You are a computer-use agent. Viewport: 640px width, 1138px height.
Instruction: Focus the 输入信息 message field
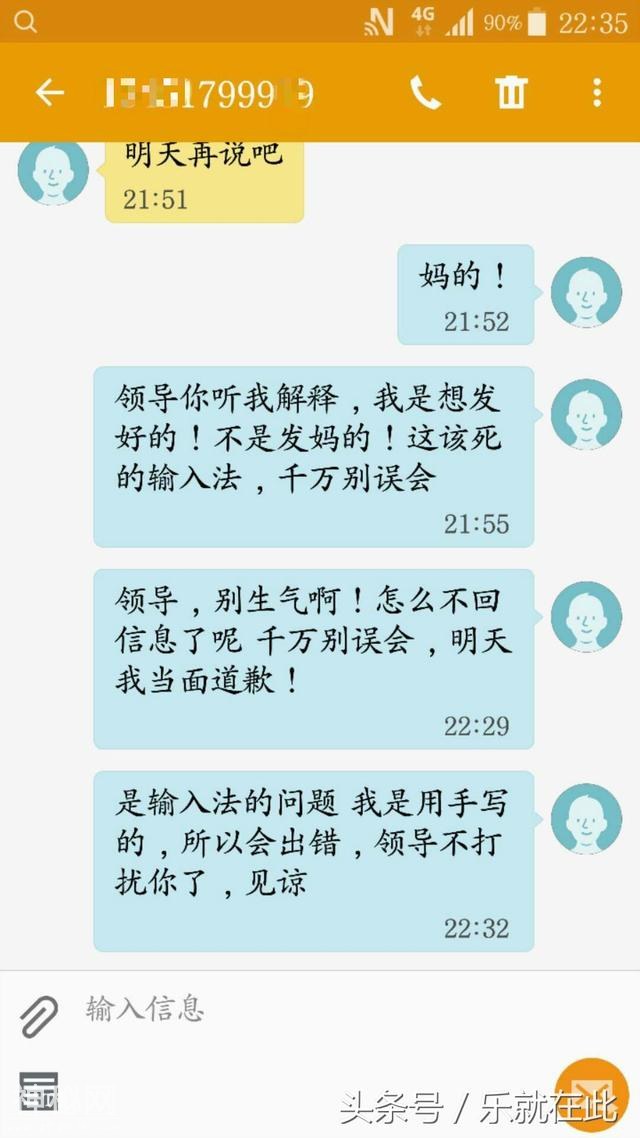tap(300, 1008)
